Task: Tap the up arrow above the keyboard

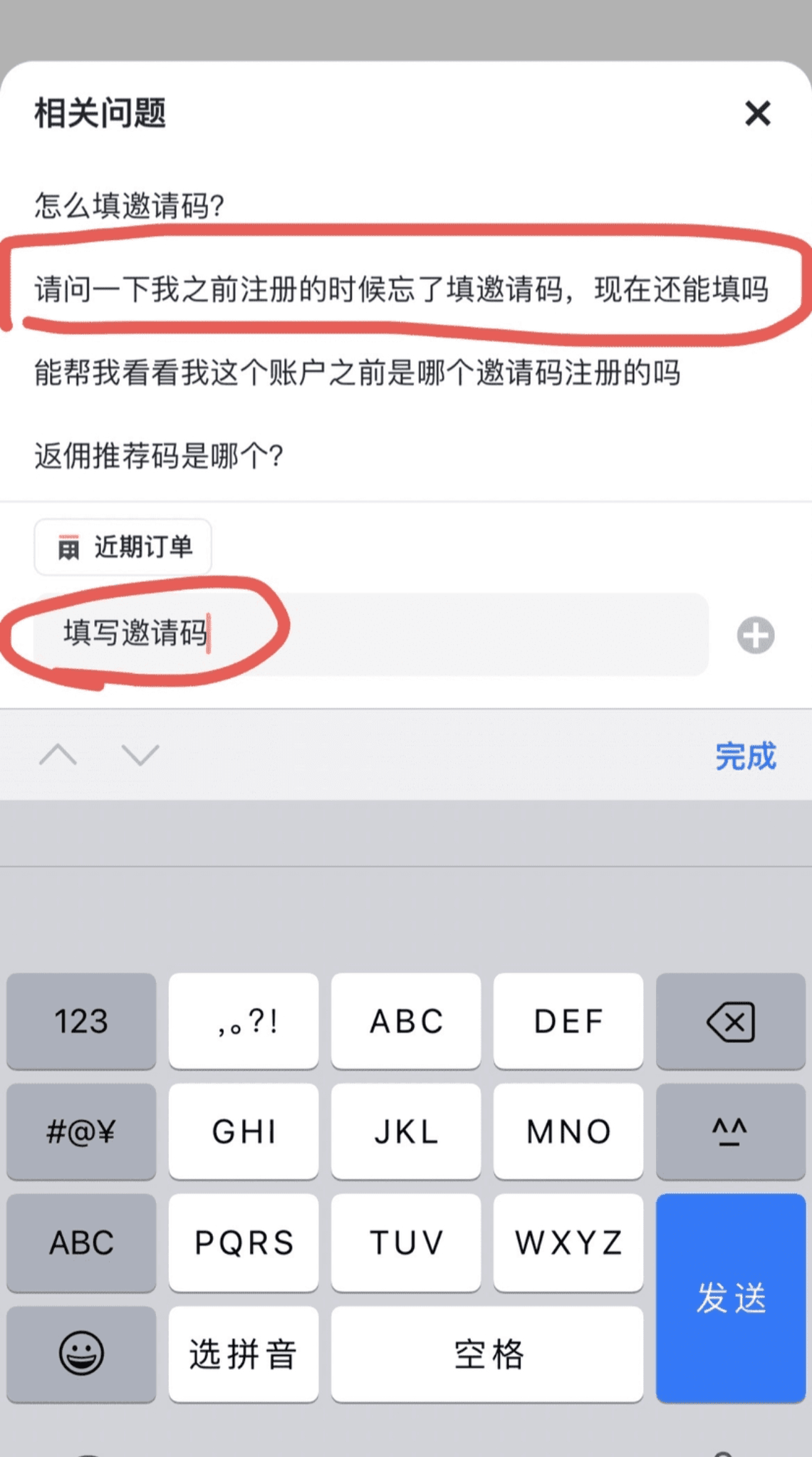Action: coord(58,755)
